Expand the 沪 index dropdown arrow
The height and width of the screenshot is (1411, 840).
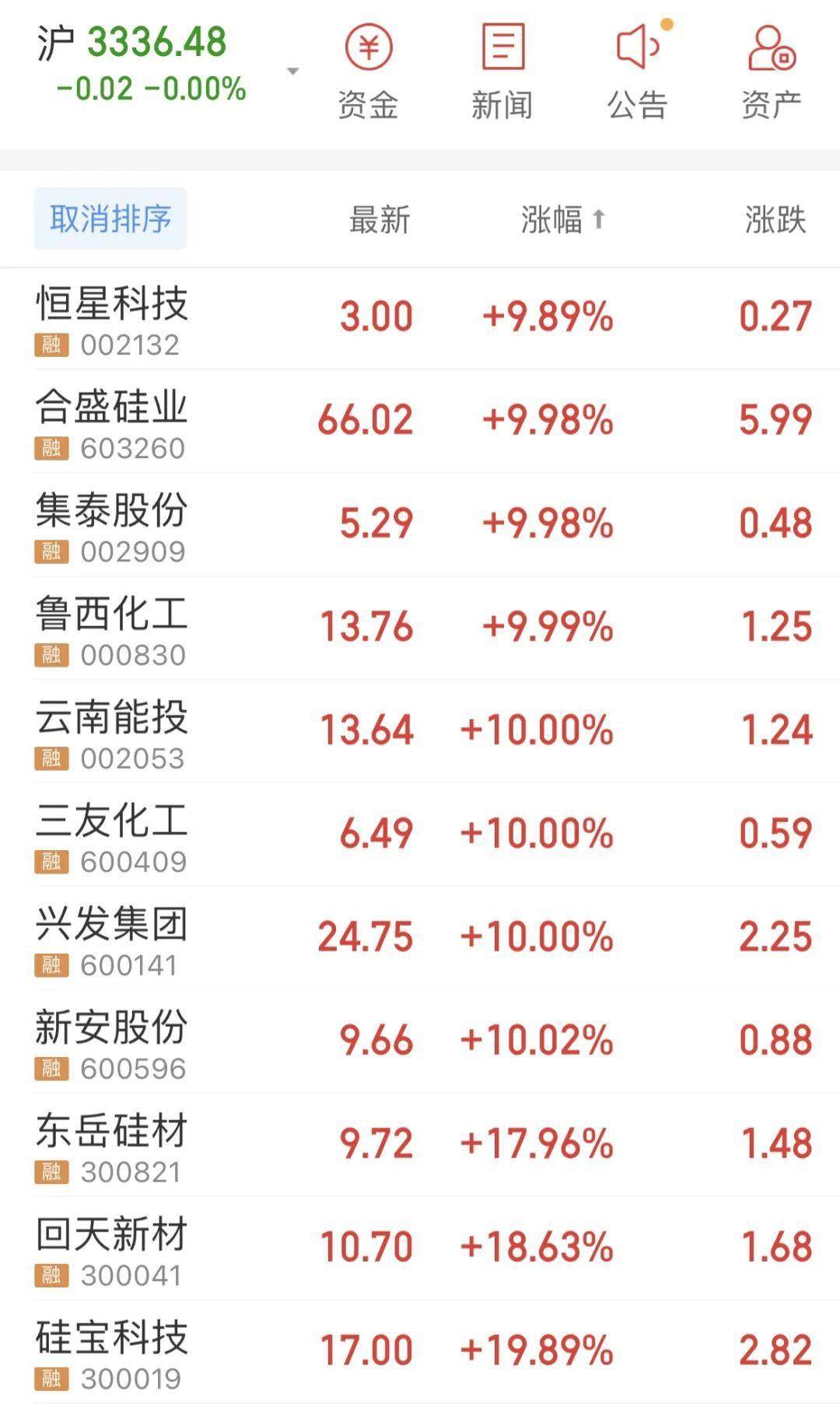(x=293, y=72)
